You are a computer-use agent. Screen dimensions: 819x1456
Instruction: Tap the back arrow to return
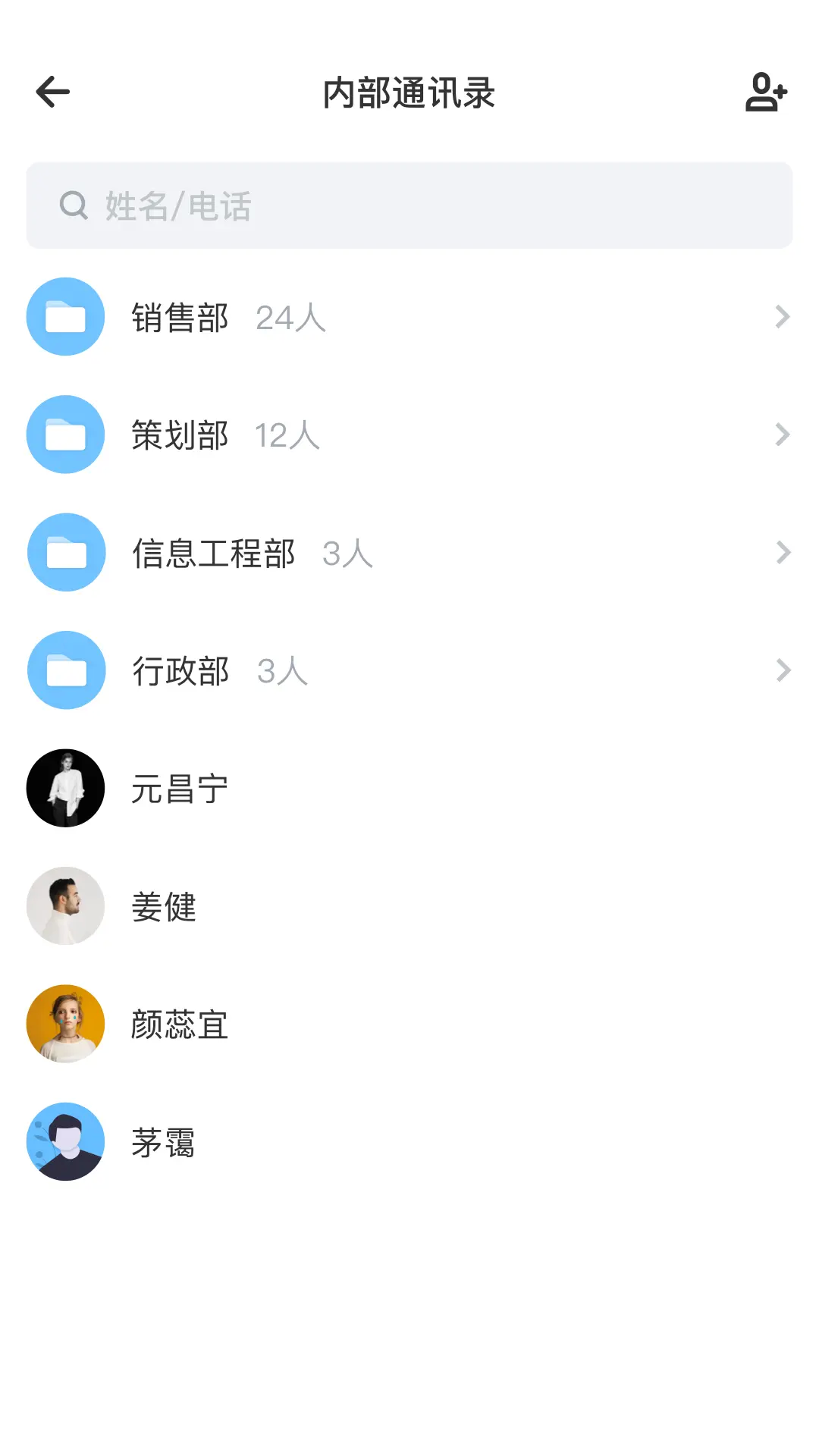[x=52, y=91]
